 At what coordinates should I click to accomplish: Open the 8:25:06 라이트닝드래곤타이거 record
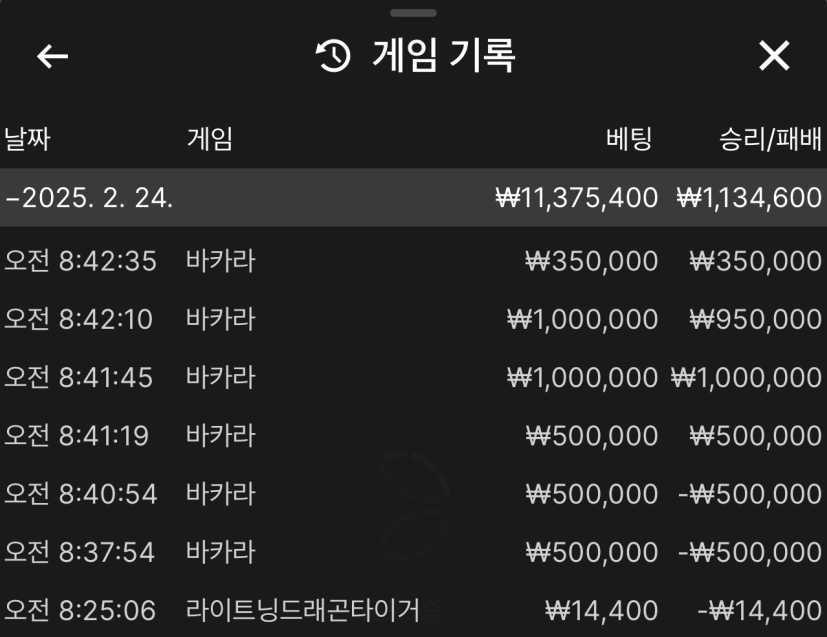(x=413, y=610)
